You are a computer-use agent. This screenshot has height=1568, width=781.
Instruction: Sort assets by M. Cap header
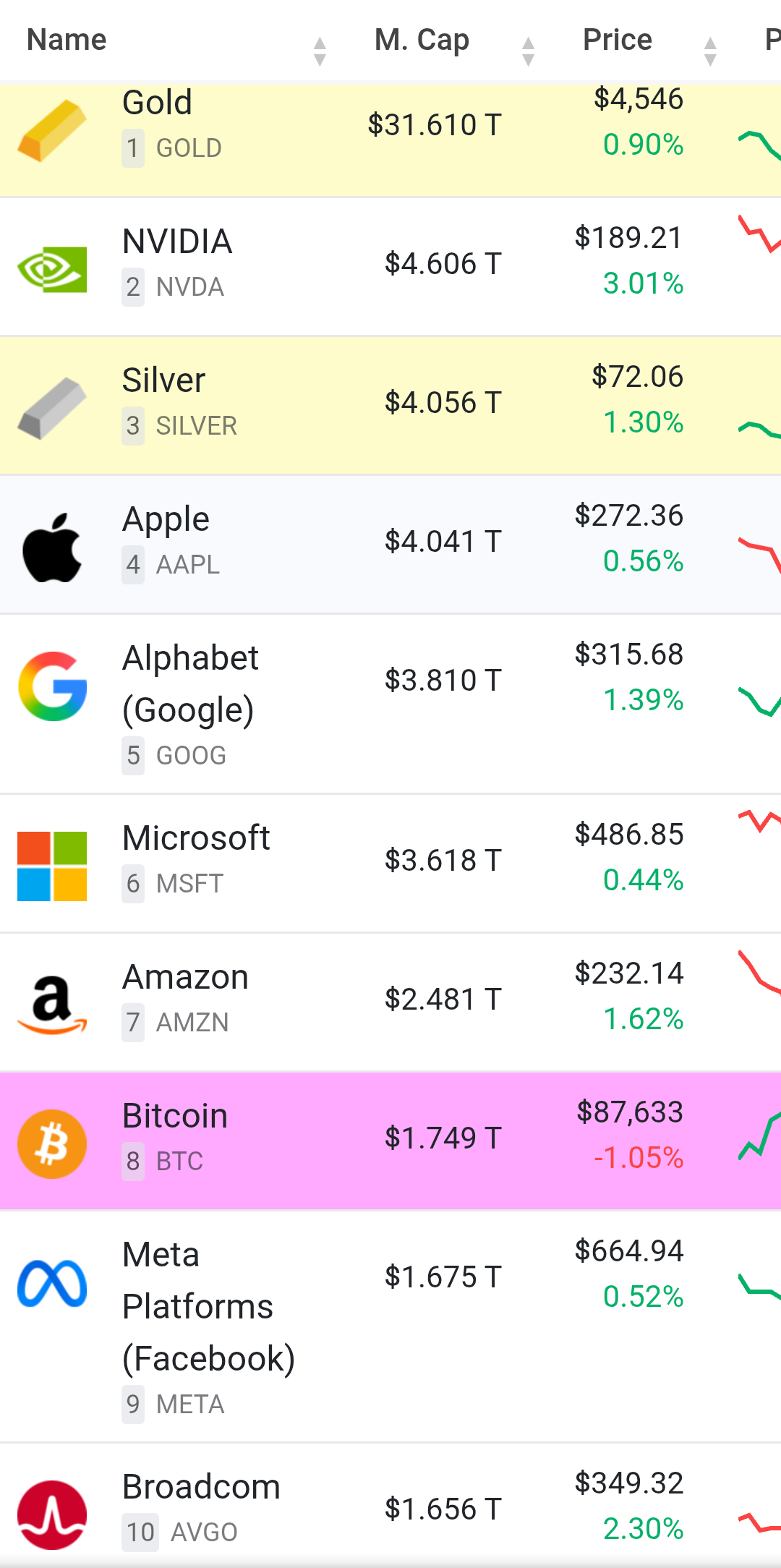pyautogui.click(x=422, y=40)
